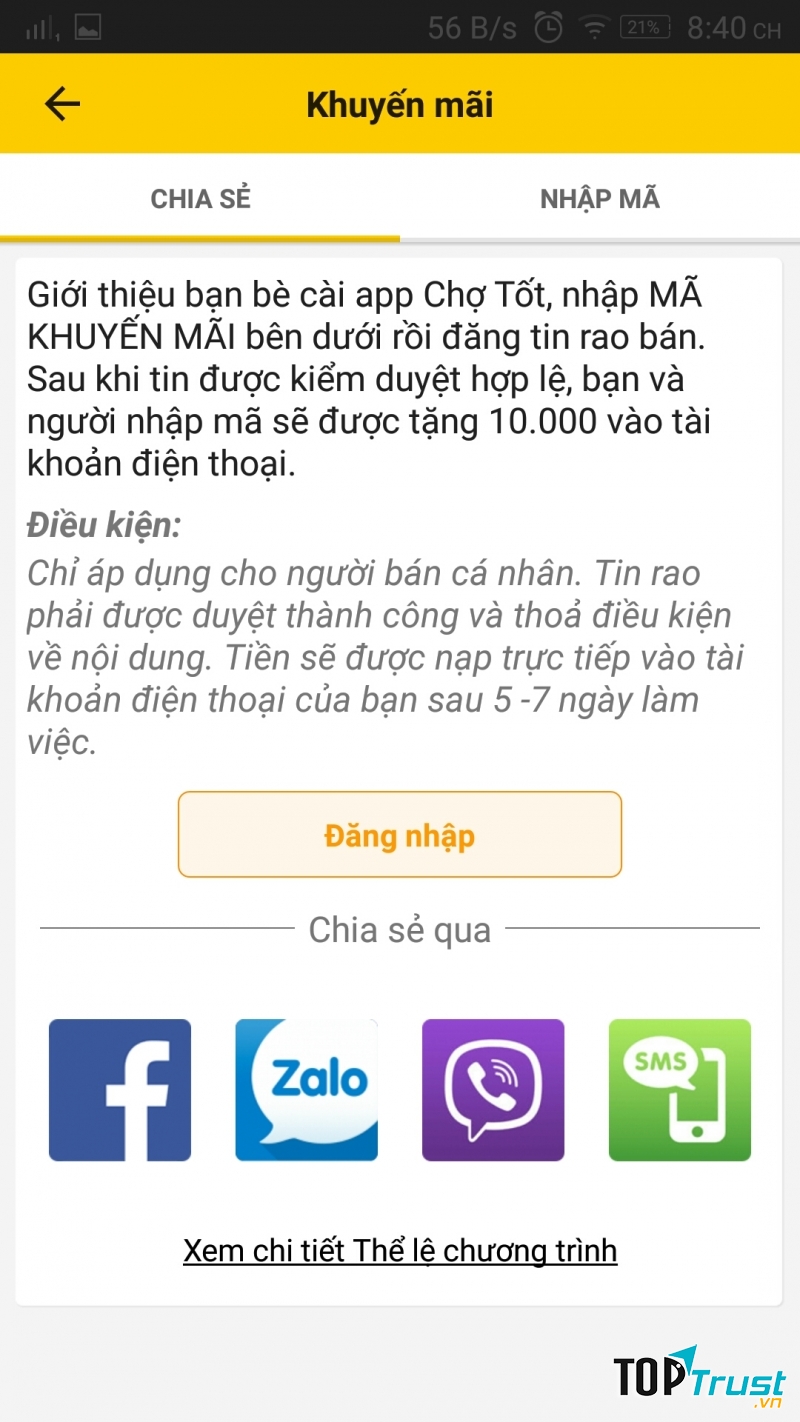Open the alarm clock icon in the status bar
Viewport: 800px width, 1422px height.
548,27
